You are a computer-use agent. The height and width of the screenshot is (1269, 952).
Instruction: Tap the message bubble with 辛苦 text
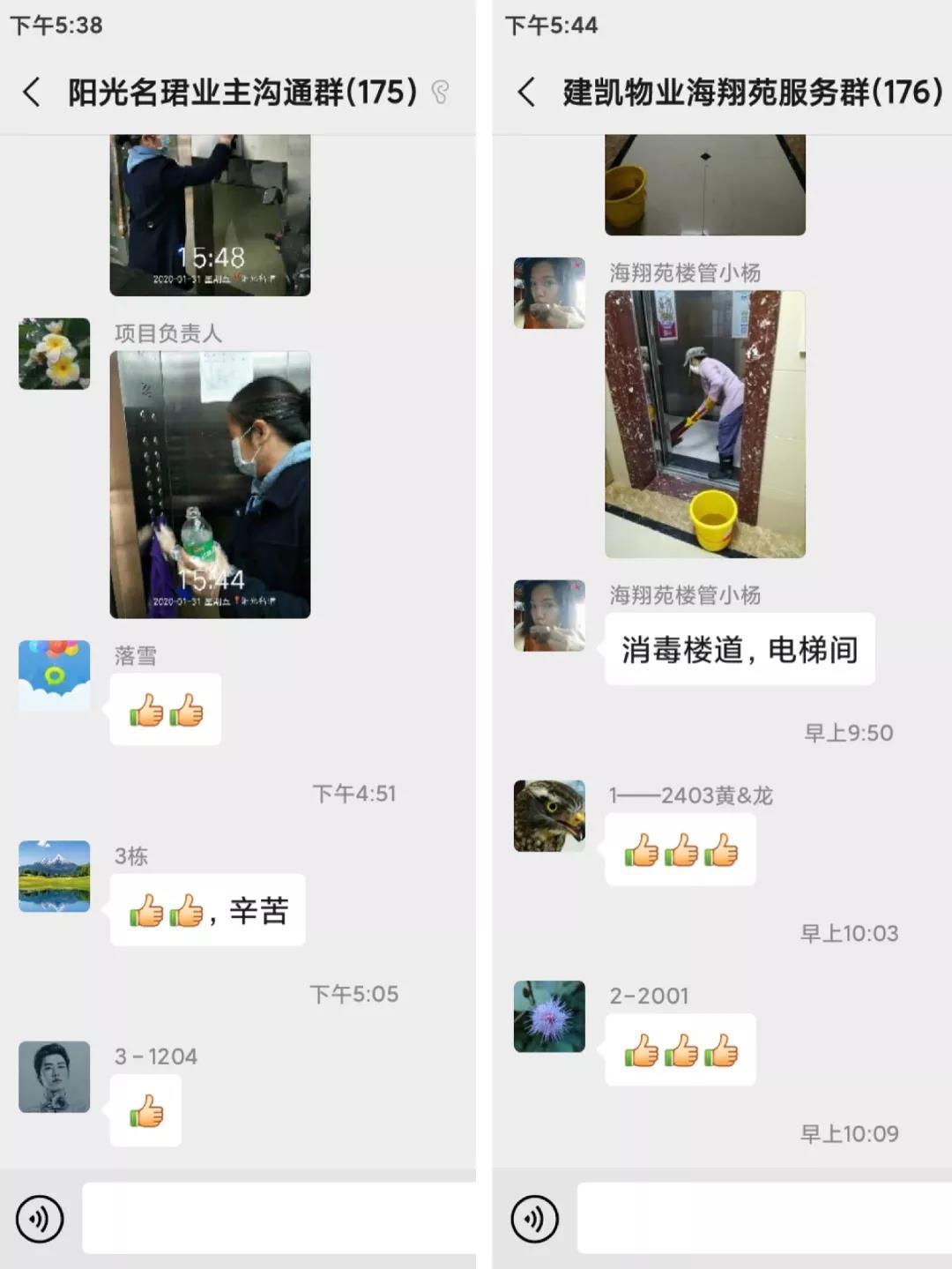click(206, 909)
